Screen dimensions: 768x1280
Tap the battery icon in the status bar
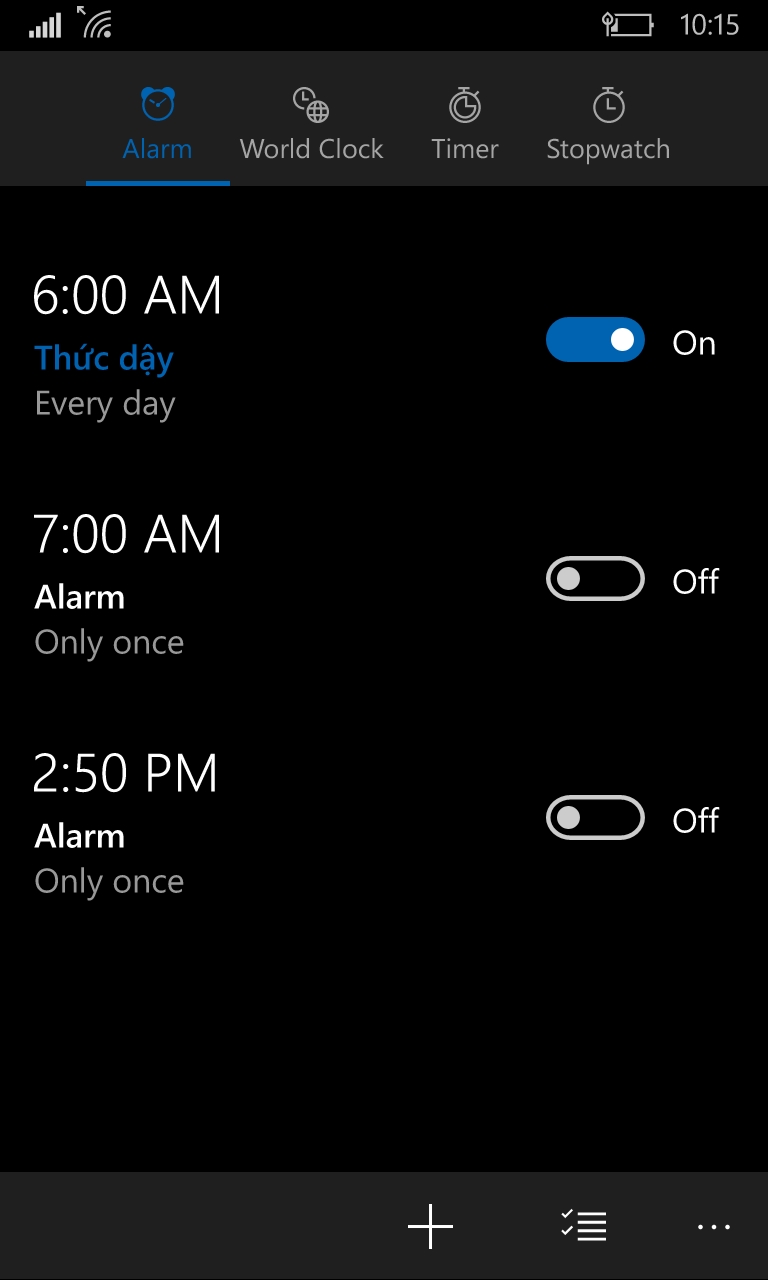630,24
